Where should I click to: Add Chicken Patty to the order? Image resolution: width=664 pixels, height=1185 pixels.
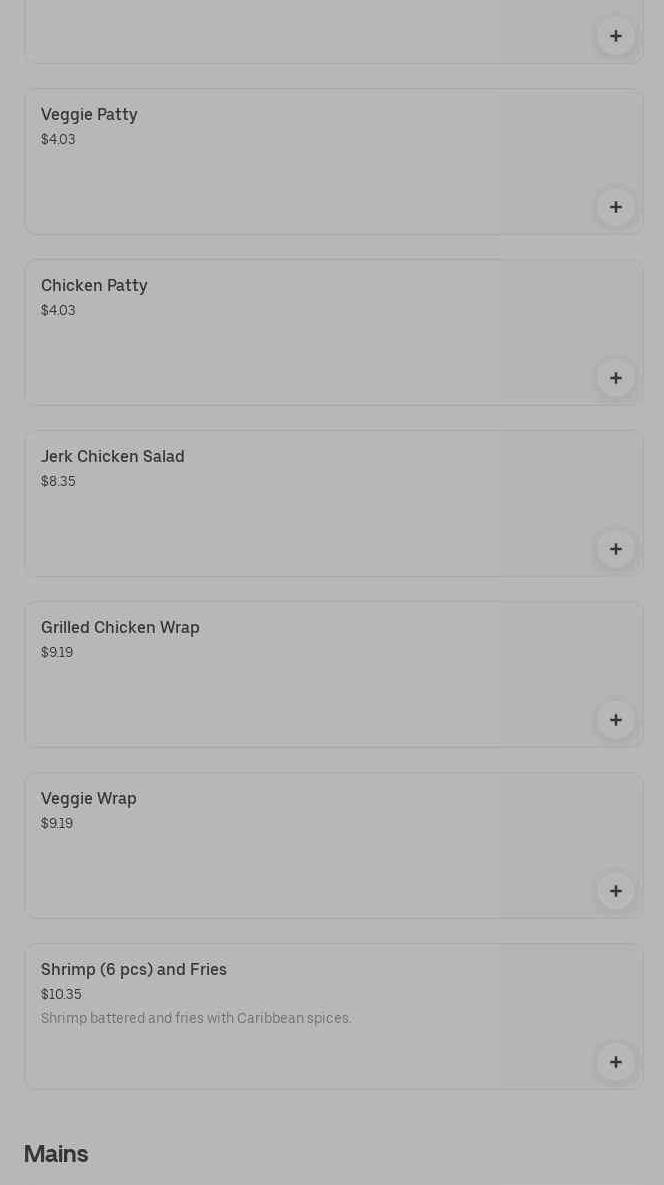click(616, 378)
